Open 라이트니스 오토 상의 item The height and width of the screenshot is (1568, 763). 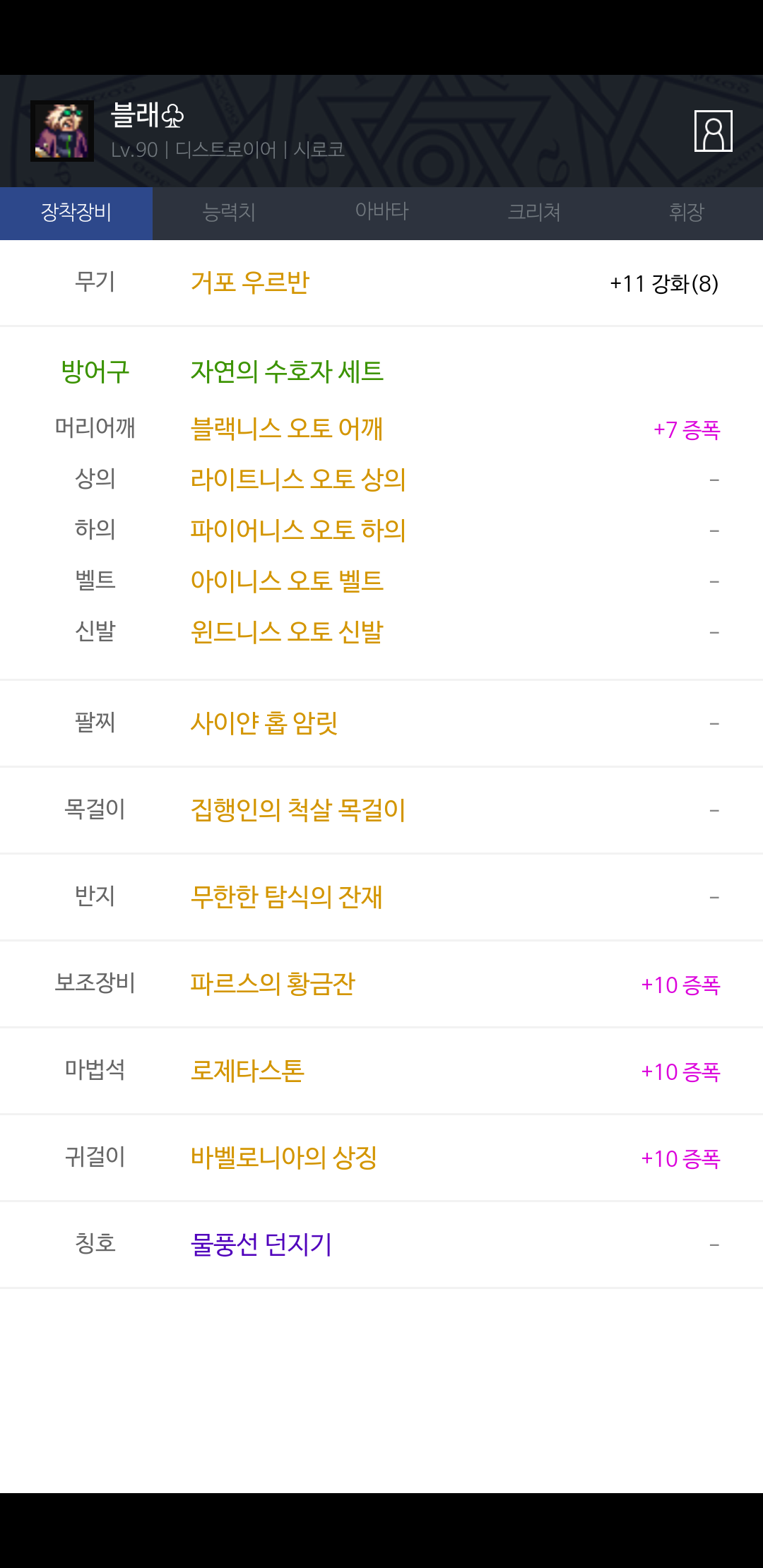[x=298, y=480]
